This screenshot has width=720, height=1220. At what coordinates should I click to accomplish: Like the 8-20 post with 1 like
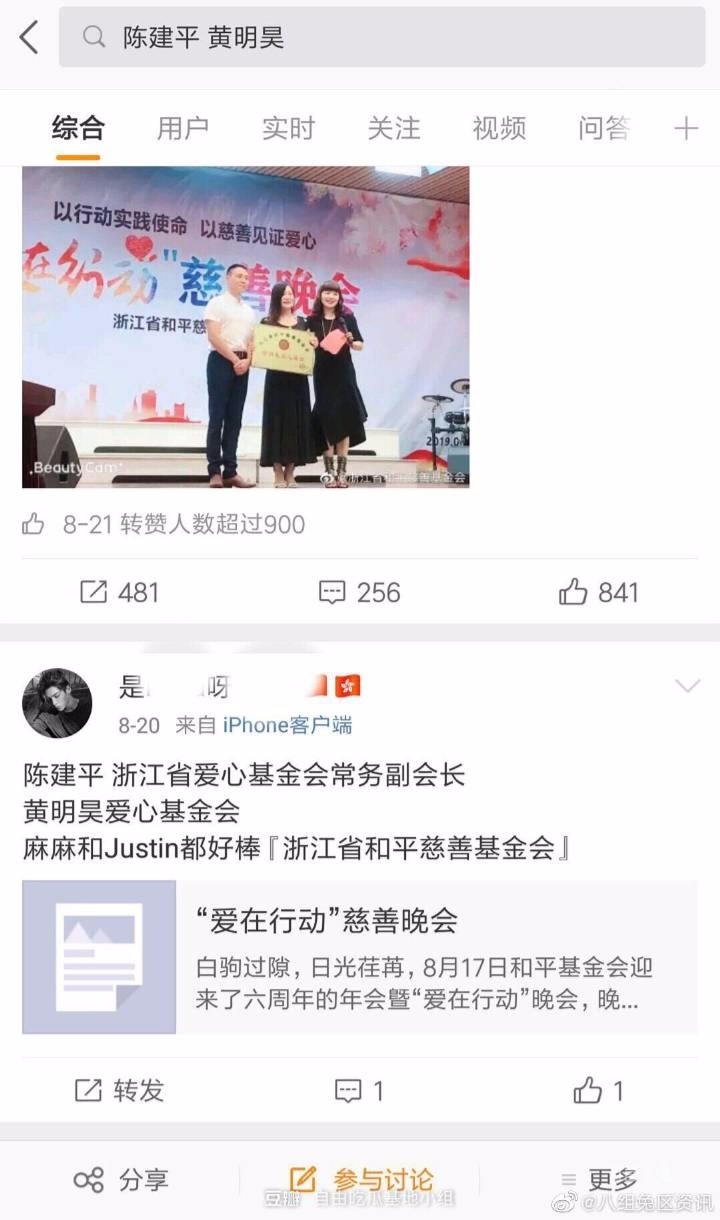point(598,1090)
